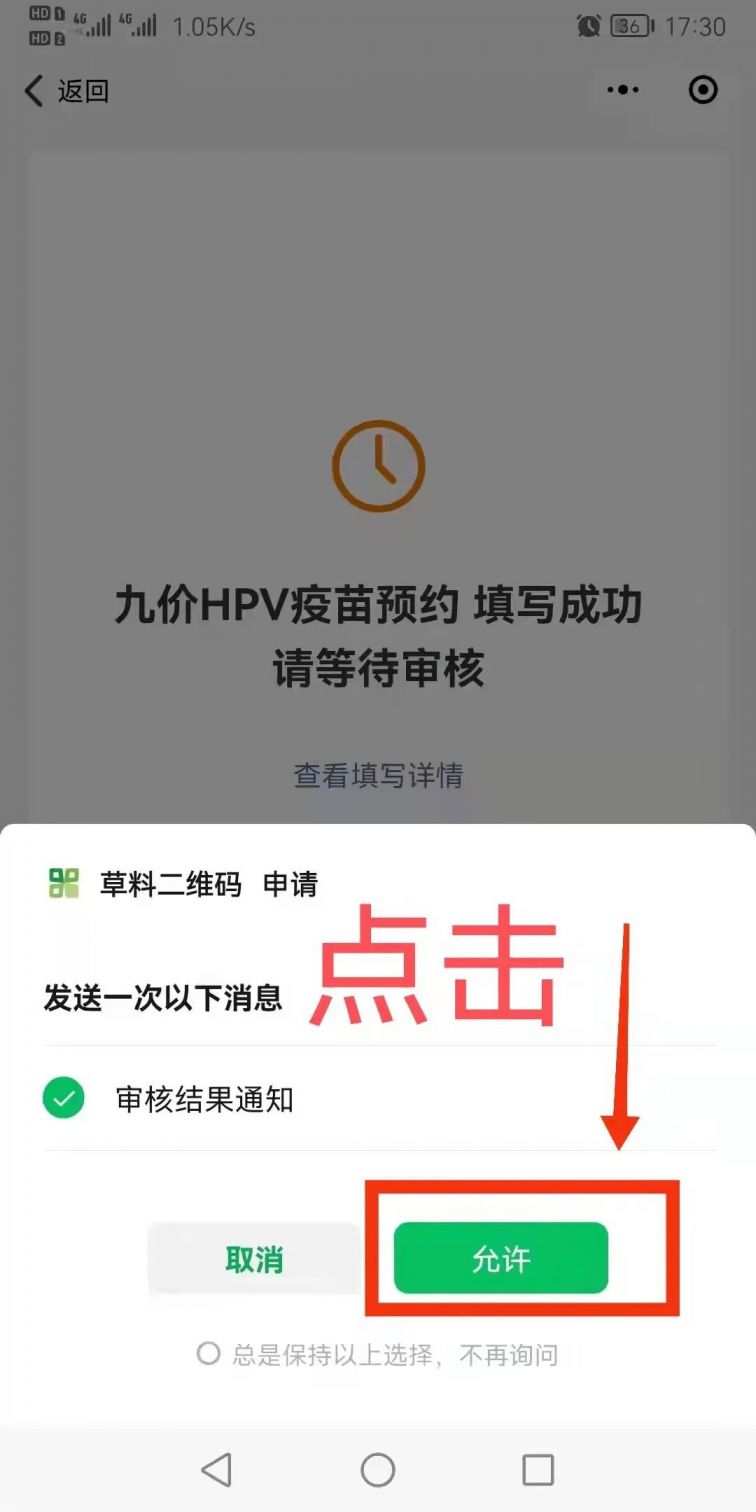Tap 取消 to decline the request
Image resolution: width=756 pixels, height=1512 pixels.
coord(254,1259)
